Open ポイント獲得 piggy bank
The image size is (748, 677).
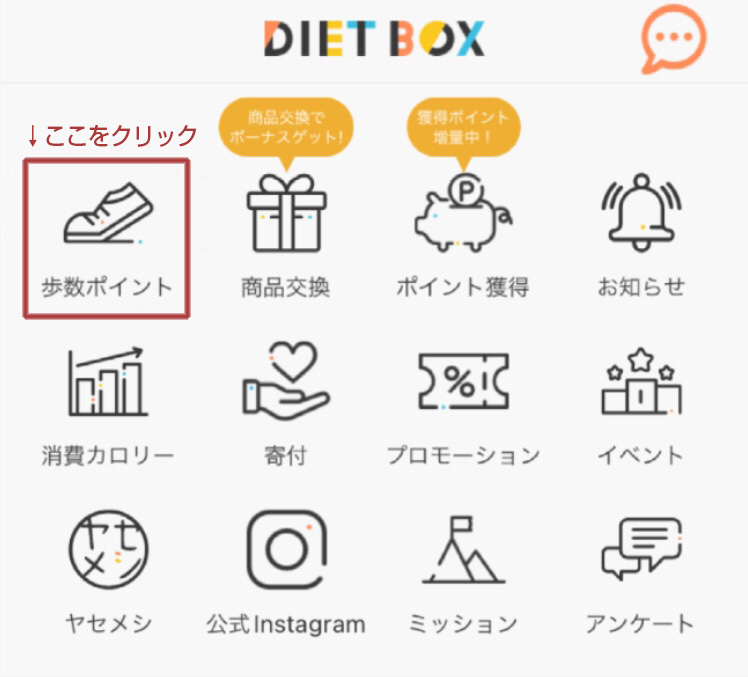(463, 238)
